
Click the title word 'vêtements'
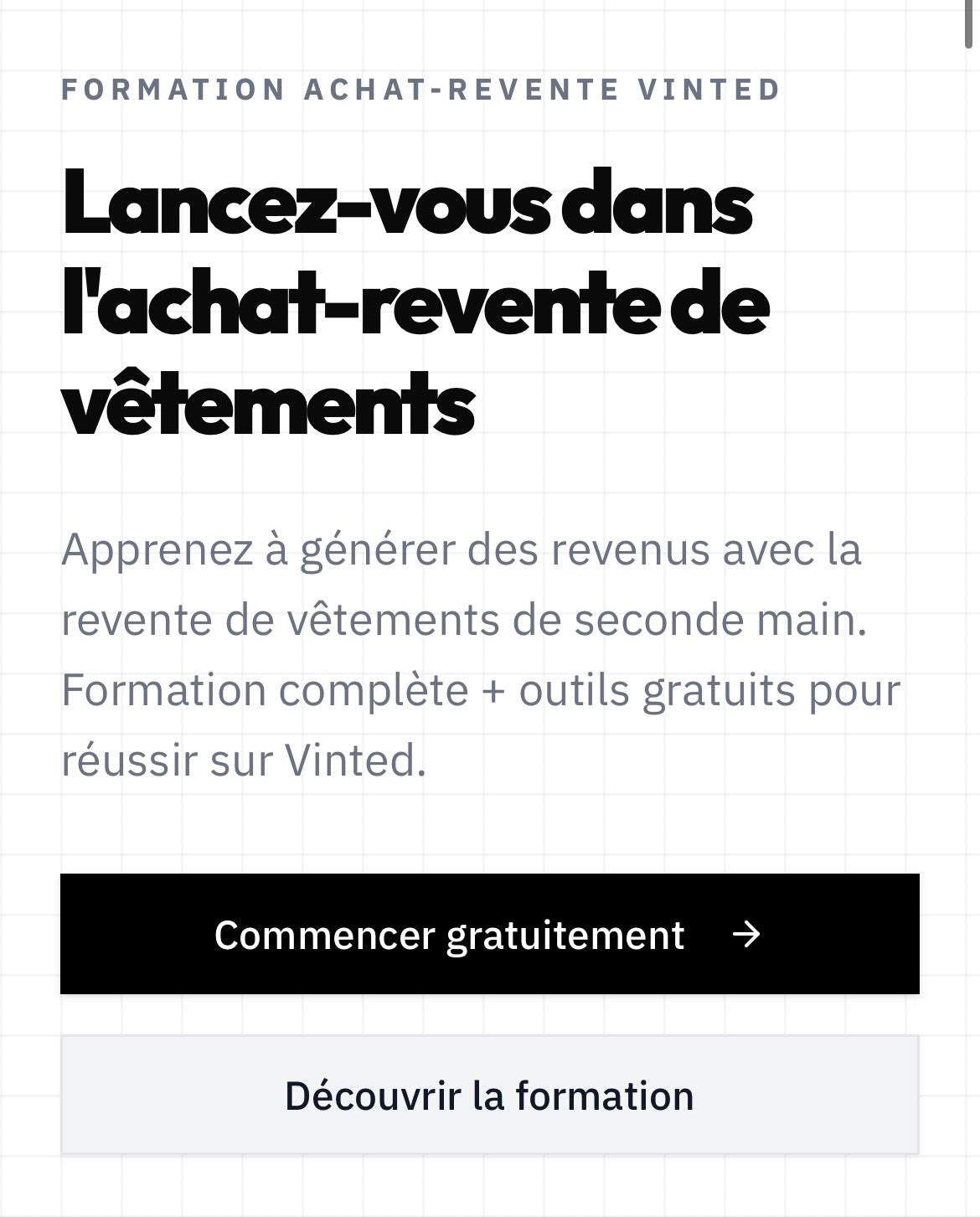click(268, 402)
